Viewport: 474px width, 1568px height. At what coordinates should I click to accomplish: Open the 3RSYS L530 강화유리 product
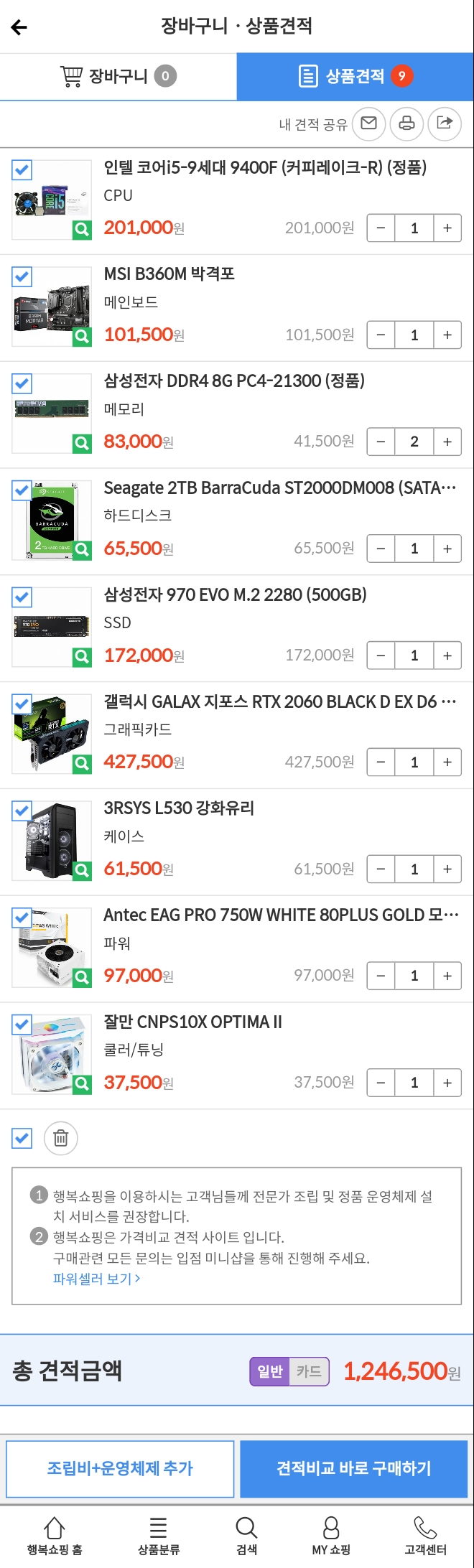point(179,808)
